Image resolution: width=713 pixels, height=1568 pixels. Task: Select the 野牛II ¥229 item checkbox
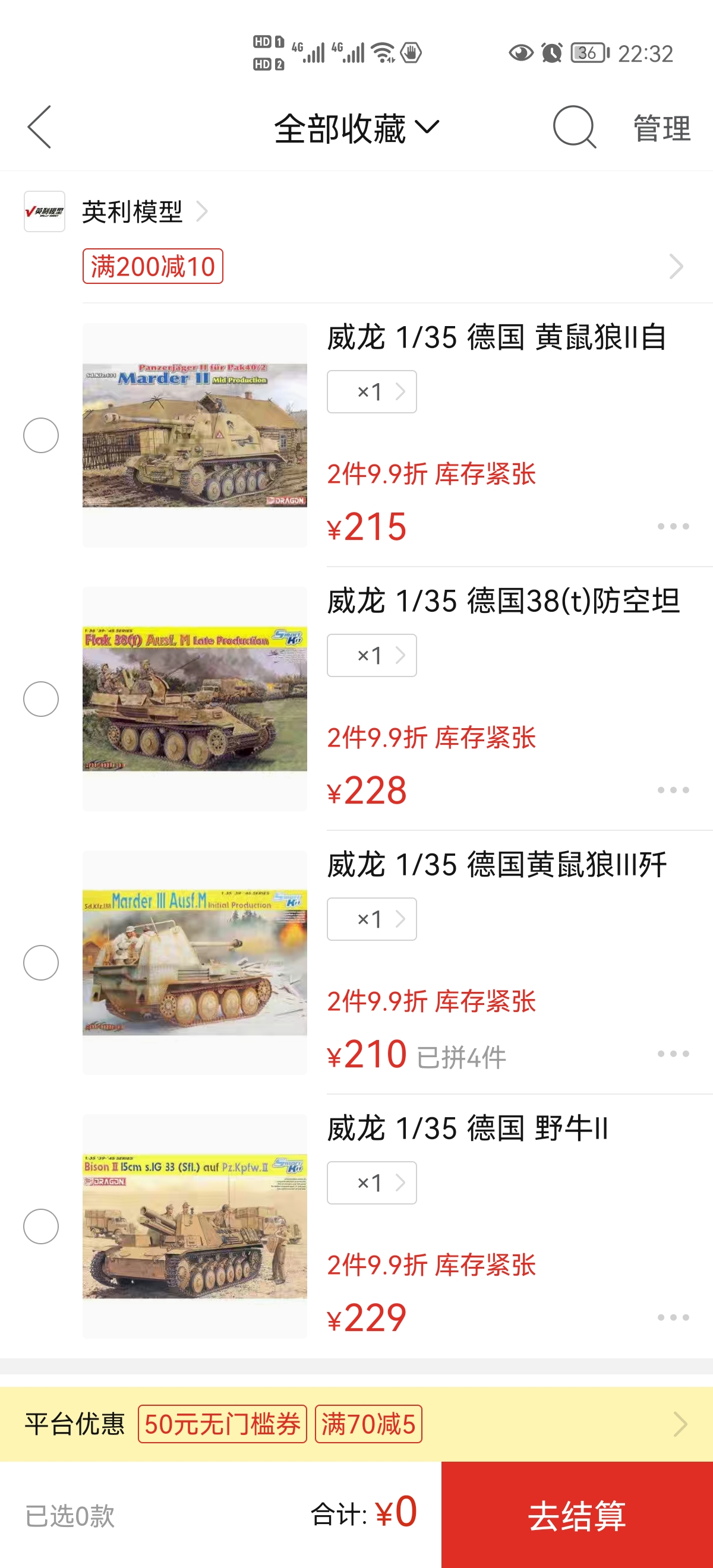point(41,1226)
